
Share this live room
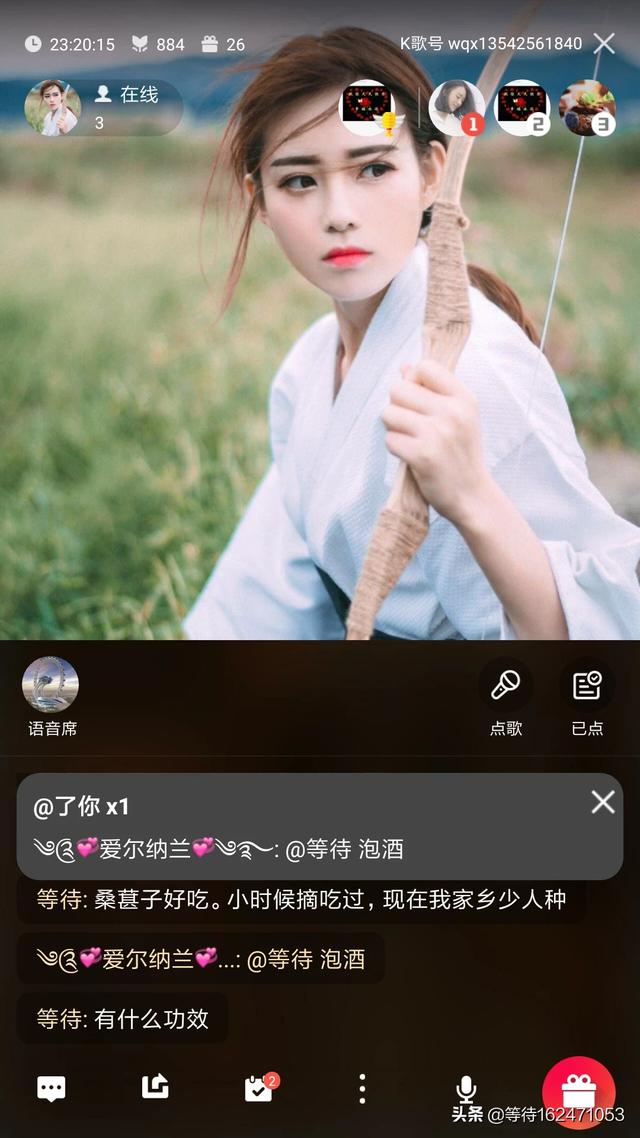point(155,1088)
